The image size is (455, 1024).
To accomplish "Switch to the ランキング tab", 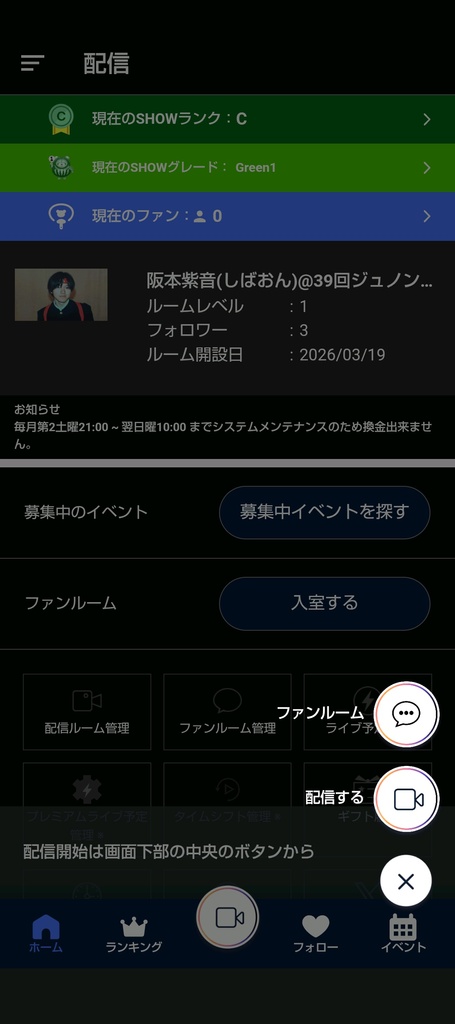I will click(x=134, y=934).
